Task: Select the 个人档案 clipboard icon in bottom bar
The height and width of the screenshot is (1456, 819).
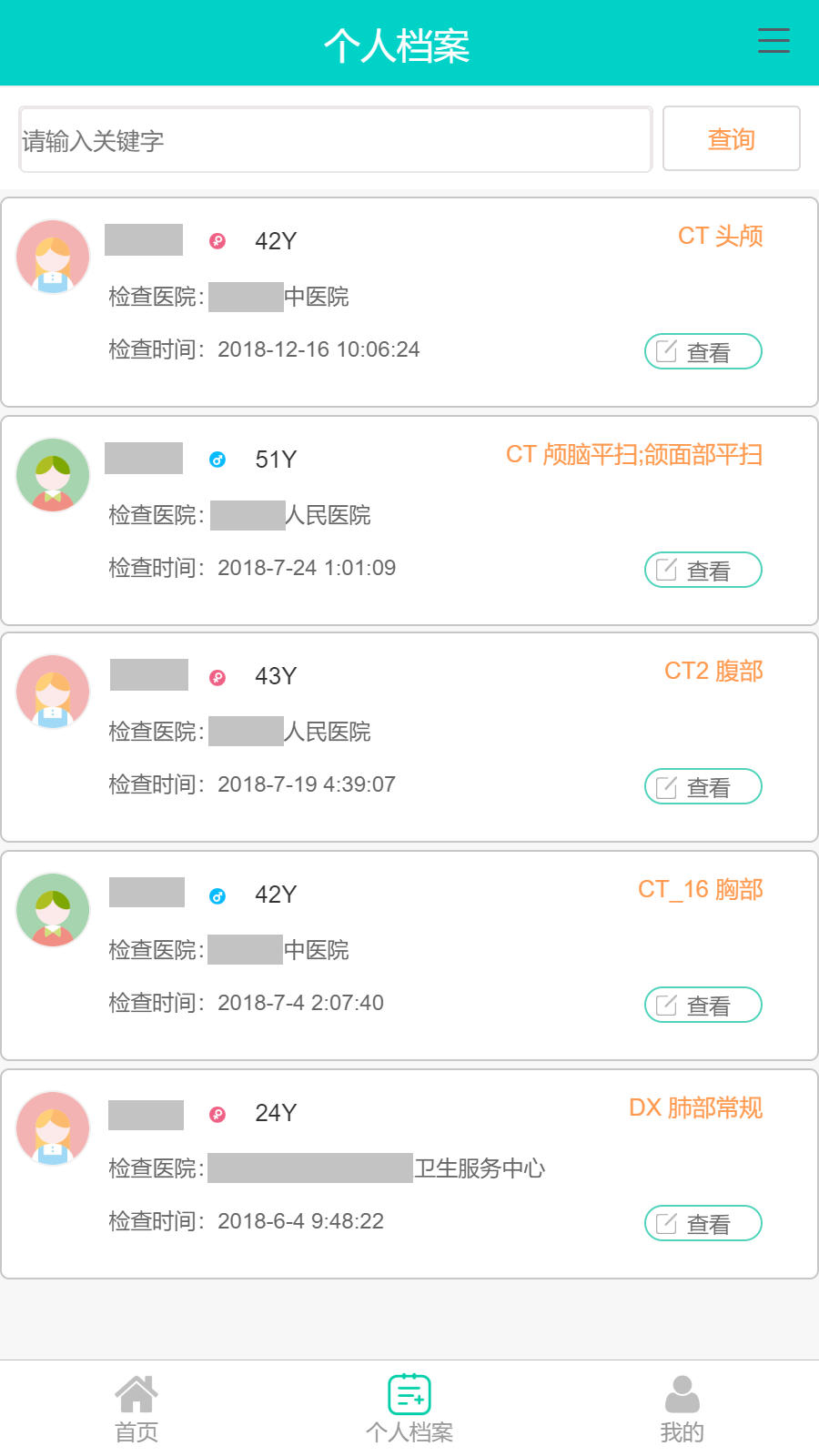Action: pos(409,1390)
